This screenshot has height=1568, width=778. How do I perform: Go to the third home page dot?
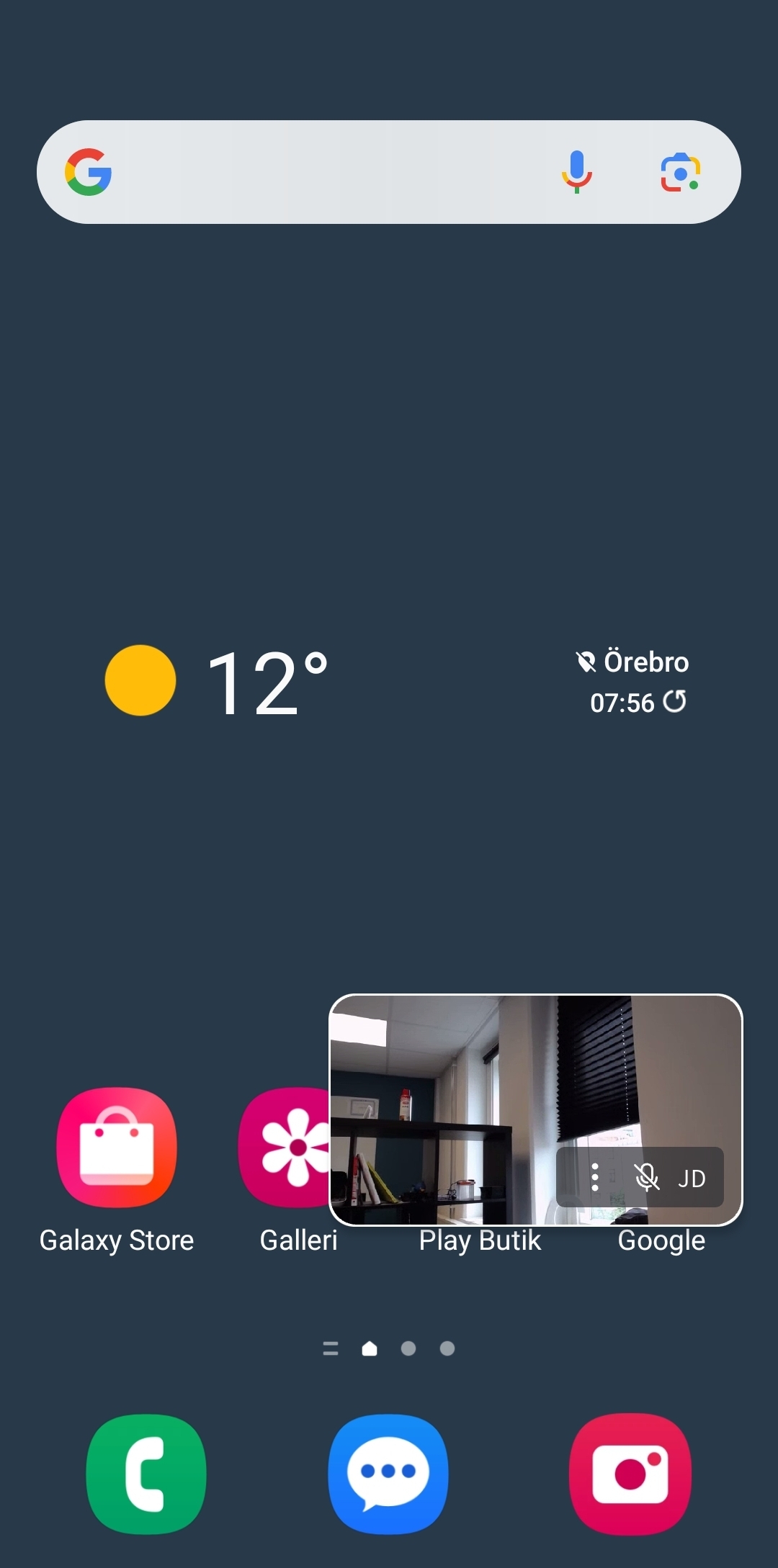click(x=447, y=1348)
